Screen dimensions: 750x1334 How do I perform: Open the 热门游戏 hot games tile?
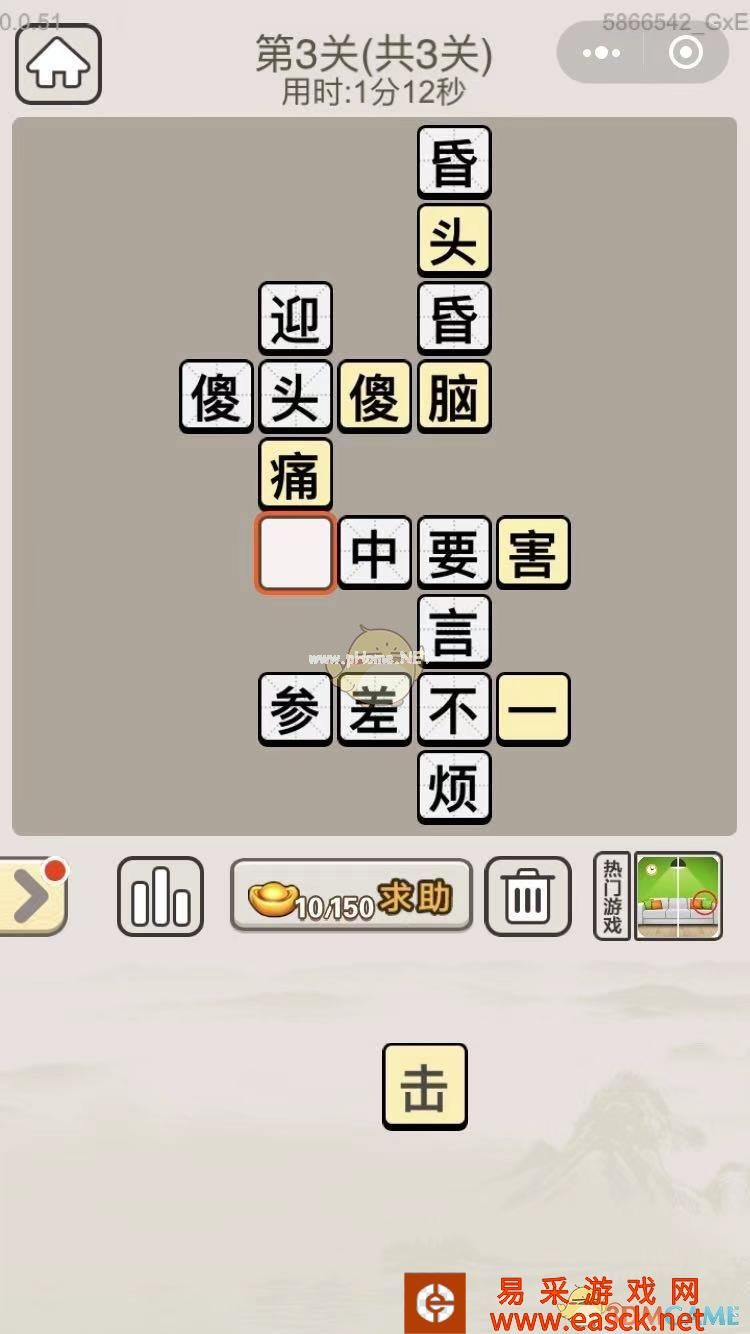658,896
